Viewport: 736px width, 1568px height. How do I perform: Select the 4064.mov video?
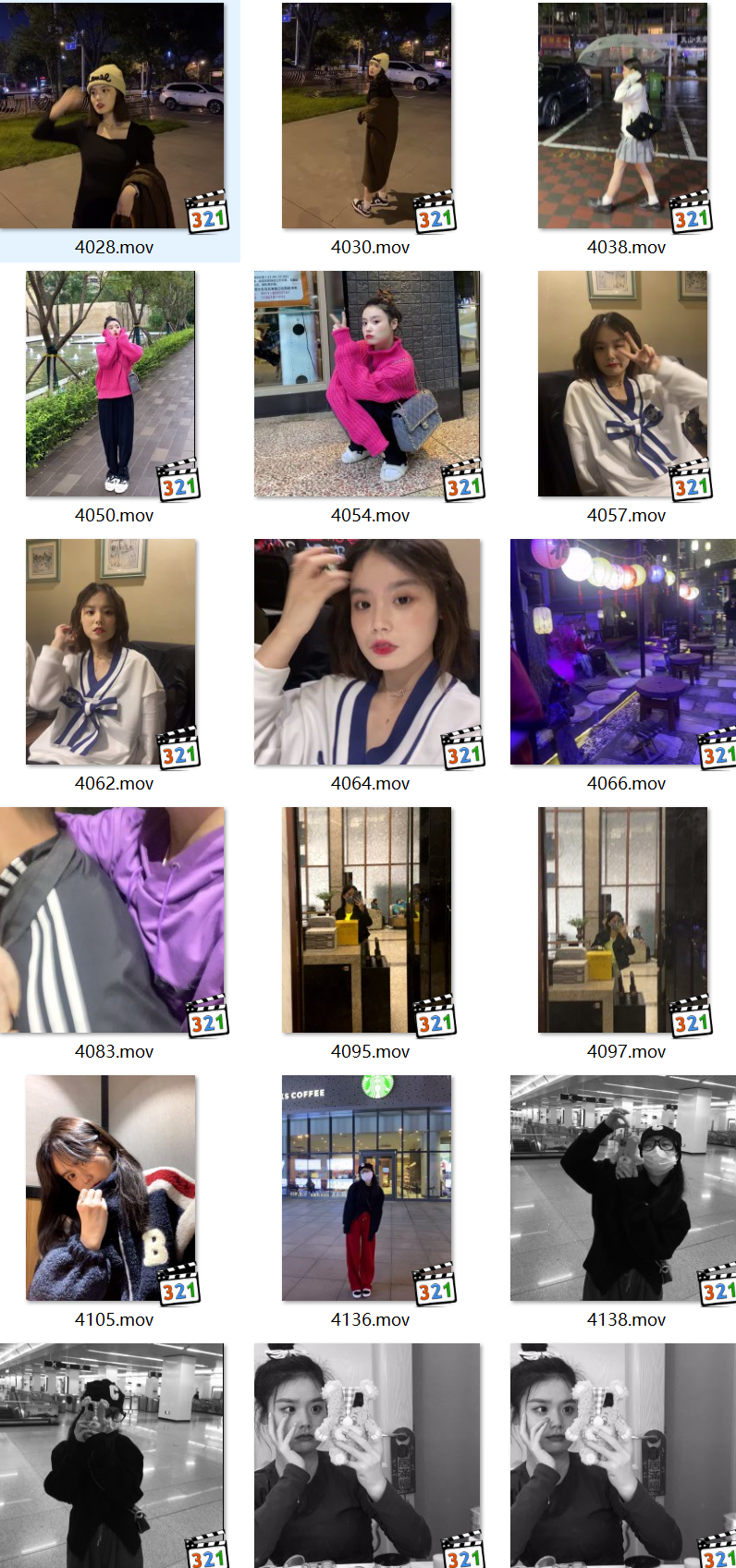[x=367, y=652]
